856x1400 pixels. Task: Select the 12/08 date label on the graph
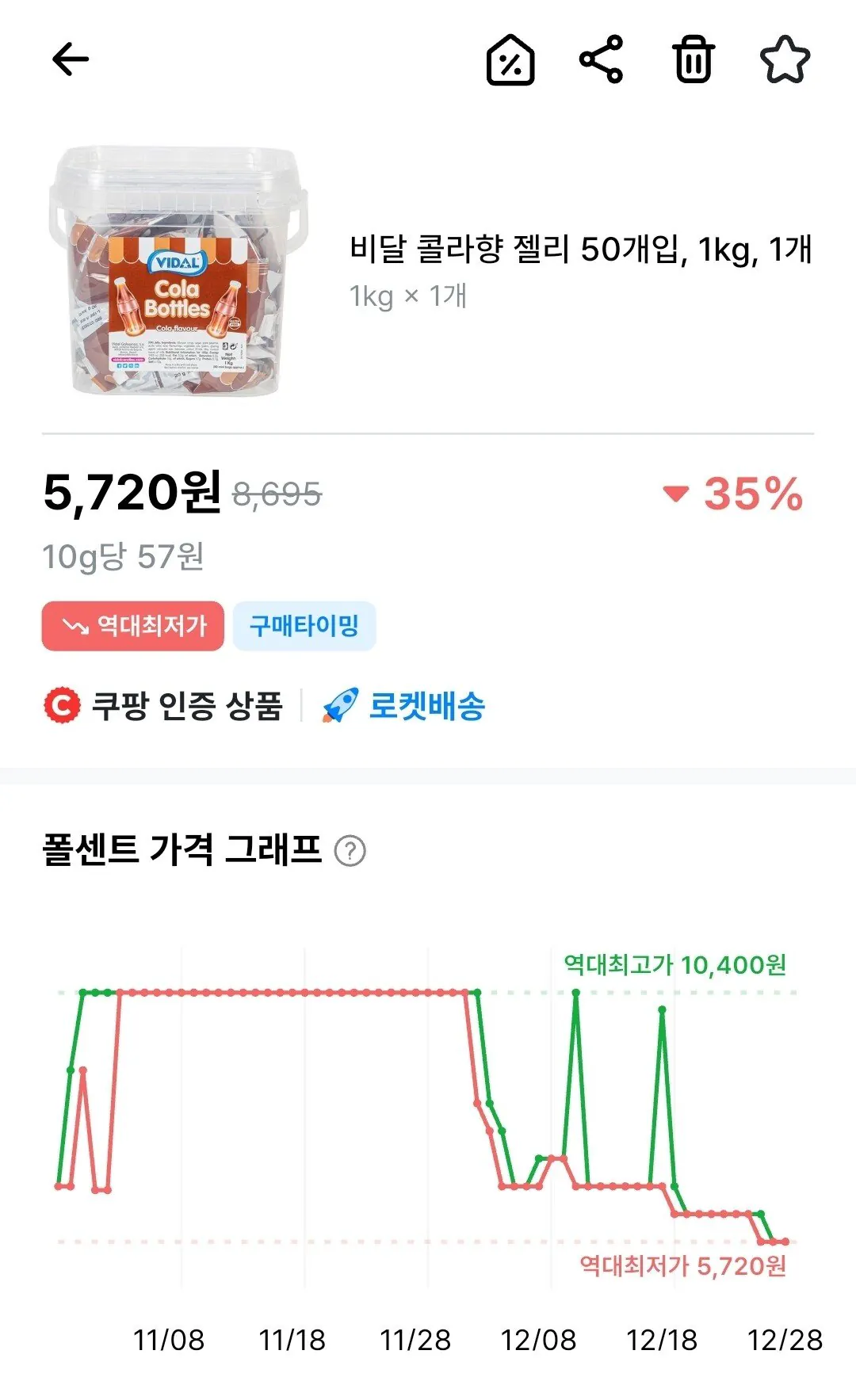tap(536, 1338)
